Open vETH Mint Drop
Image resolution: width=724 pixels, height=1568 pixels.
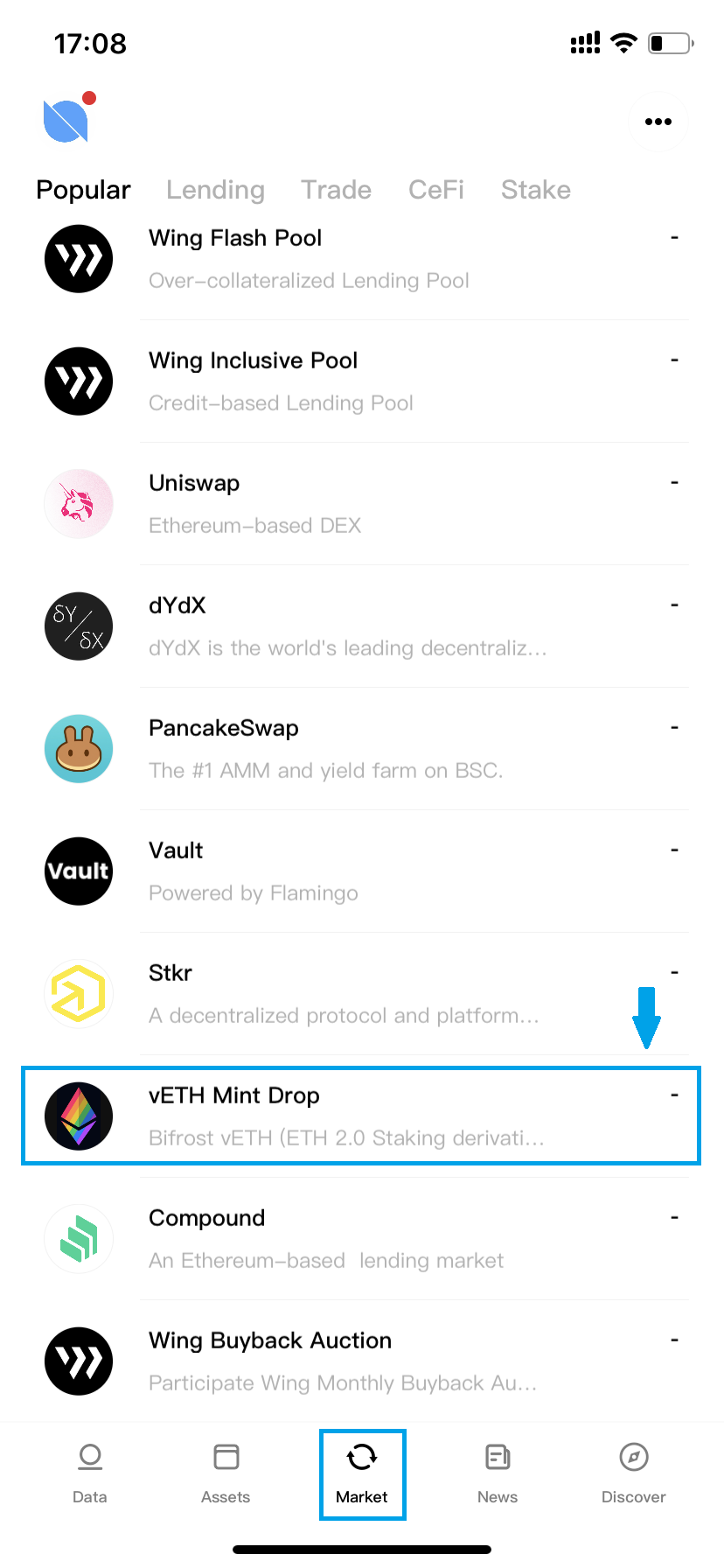(362, 1116)
